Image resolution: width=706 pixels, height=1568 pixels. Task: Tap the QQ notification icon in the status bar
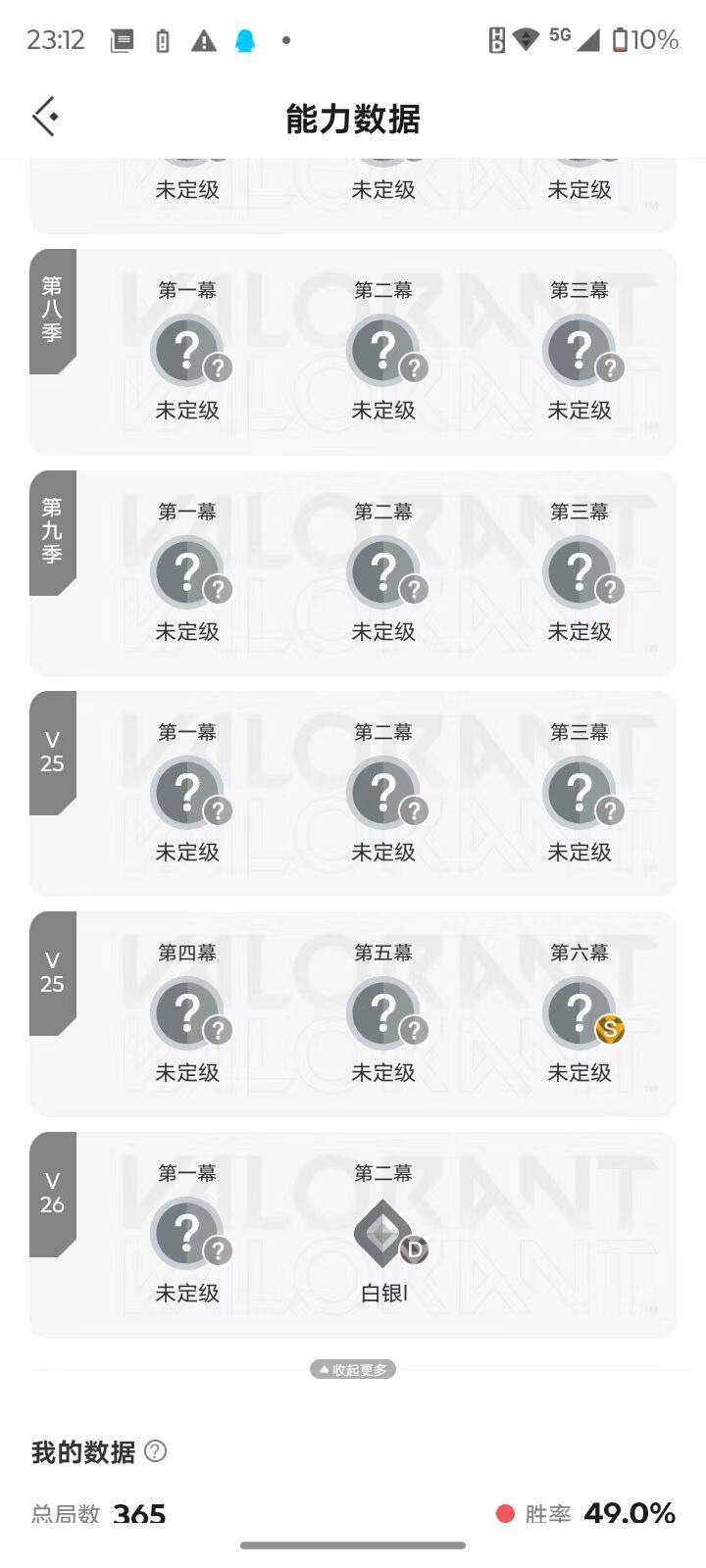[x=246, y=39]
